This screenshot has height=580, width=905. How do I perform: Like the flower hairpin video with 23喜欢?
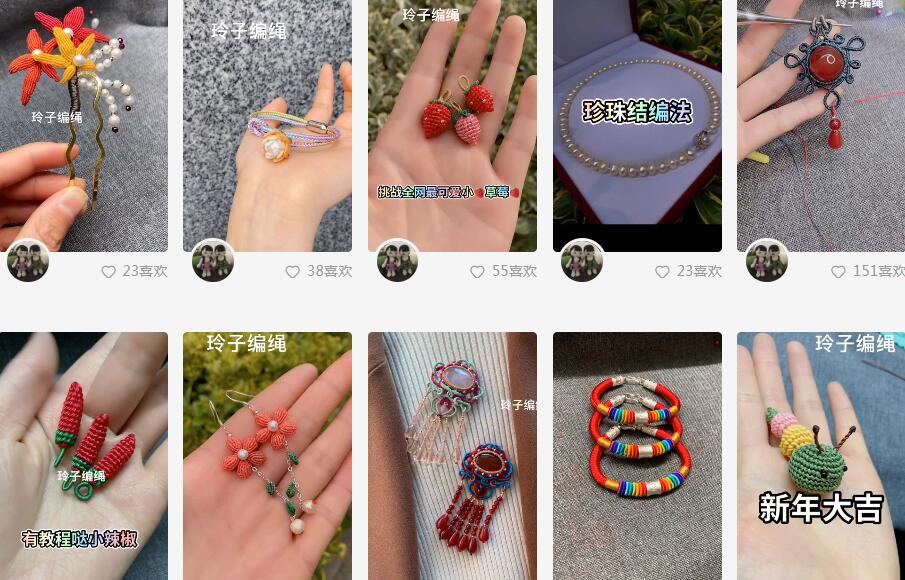click(109, 271)
